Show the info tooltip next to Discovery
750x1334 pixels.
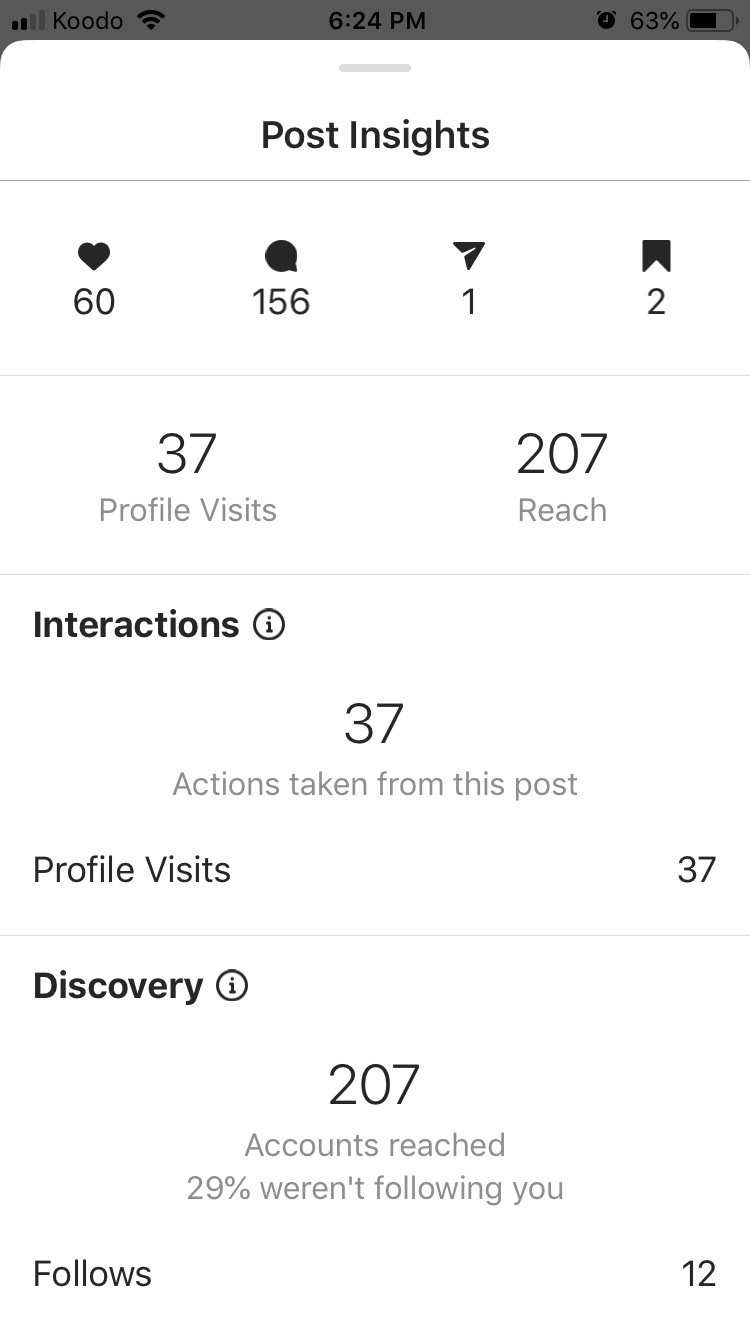(x=232, y=986)
